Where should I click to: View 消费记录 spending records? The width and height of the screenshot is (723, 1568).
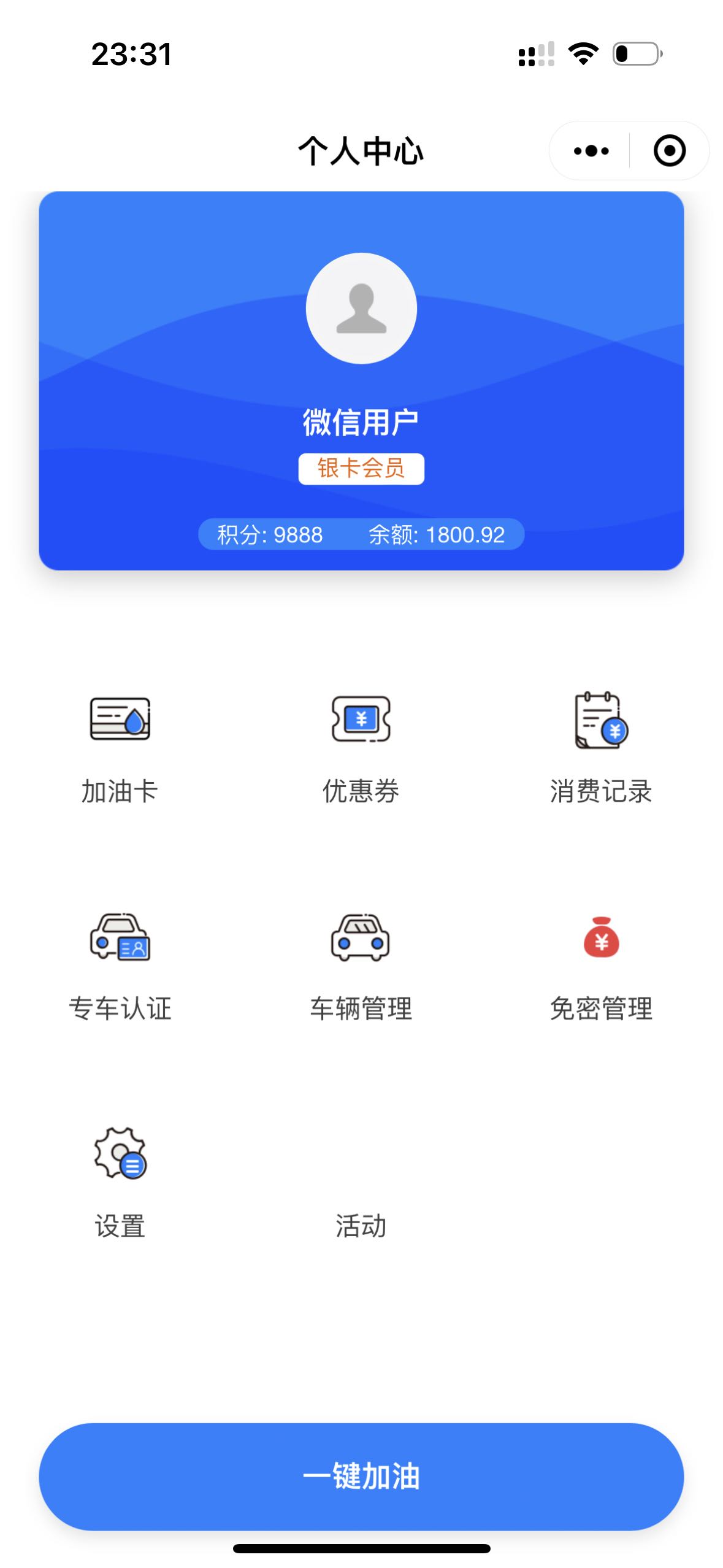click(x=602, y=748)
